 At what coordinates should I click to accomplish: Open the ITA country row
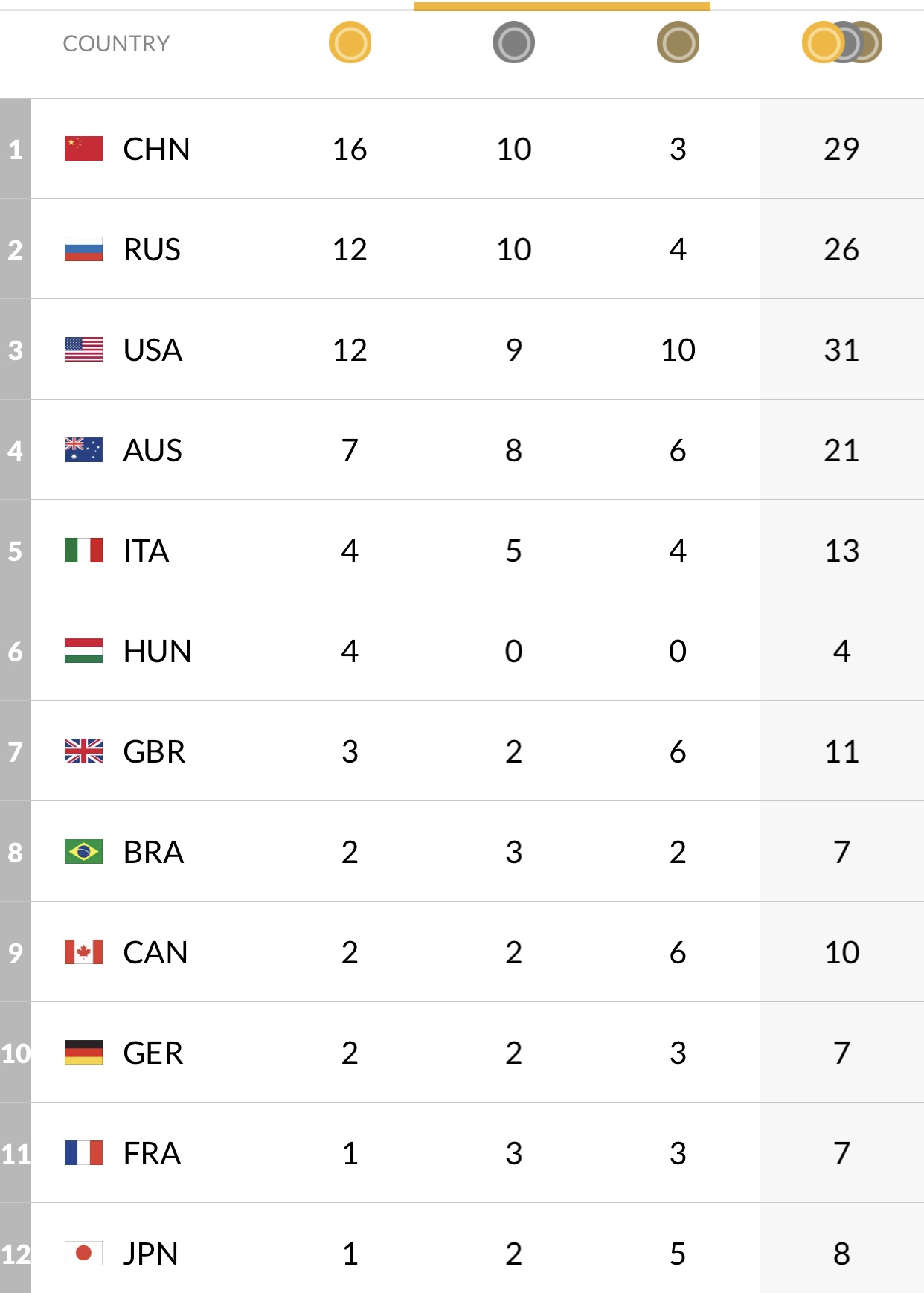point(147,551)
